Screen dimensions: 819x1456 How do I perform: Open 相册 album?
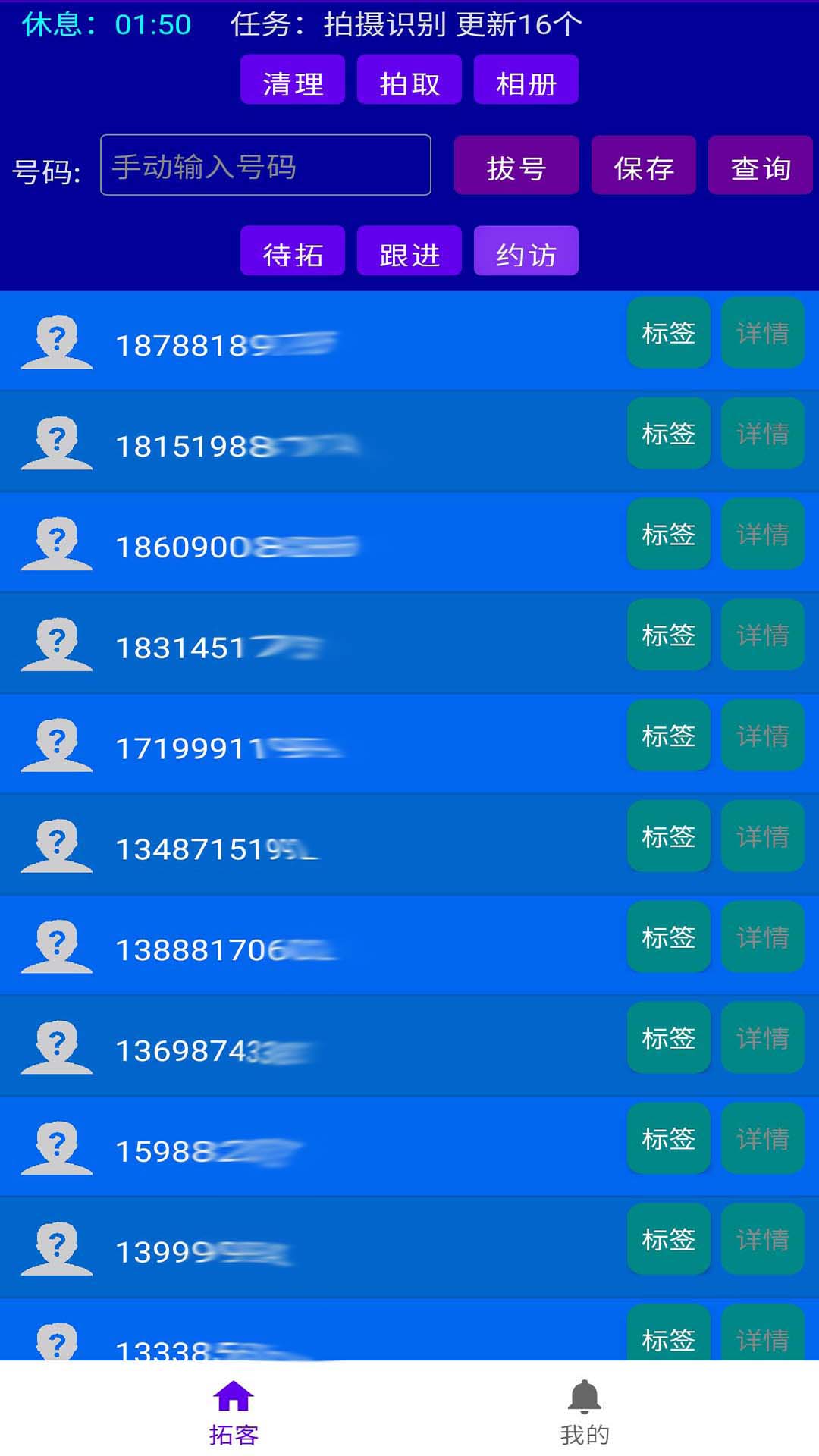point(526,80)
